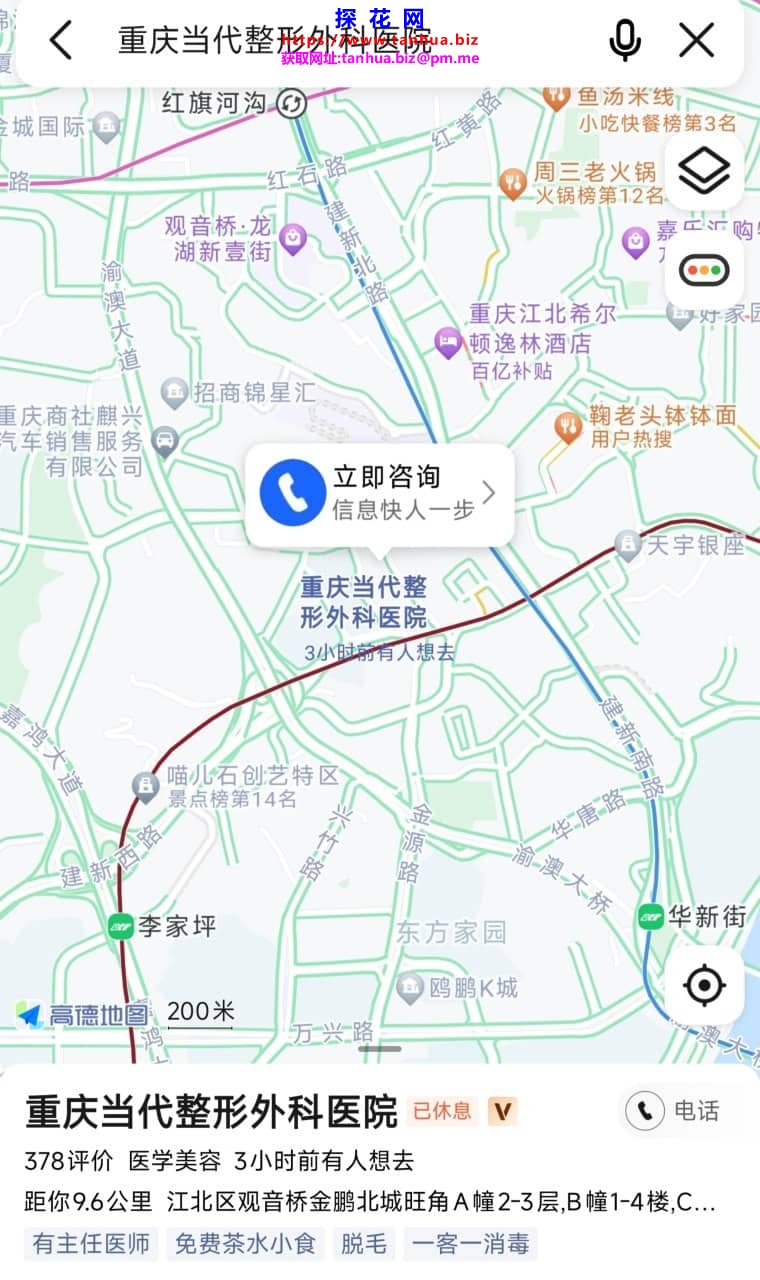Tap the 李家坪 metro station marker
The image size is (760, 1280).
click(121, 925)
